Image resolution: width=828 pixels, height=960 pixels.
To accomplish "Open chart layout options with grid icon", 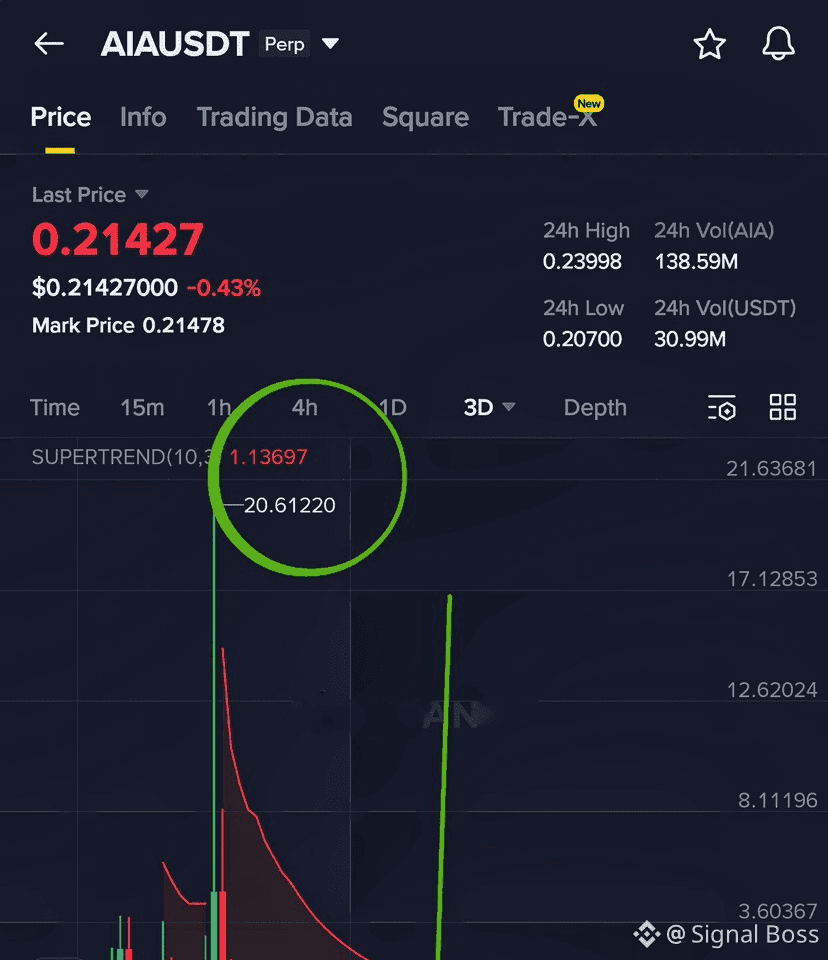I will (x=782, y=407).
